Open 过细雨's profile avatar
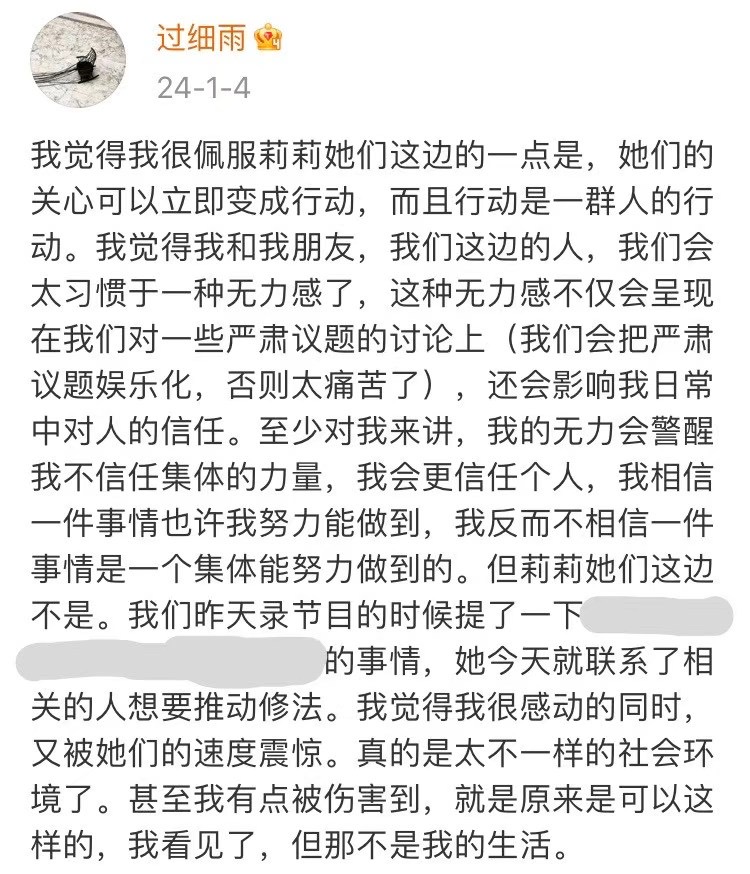The image size is (750, 874). (x=78, y=60)
